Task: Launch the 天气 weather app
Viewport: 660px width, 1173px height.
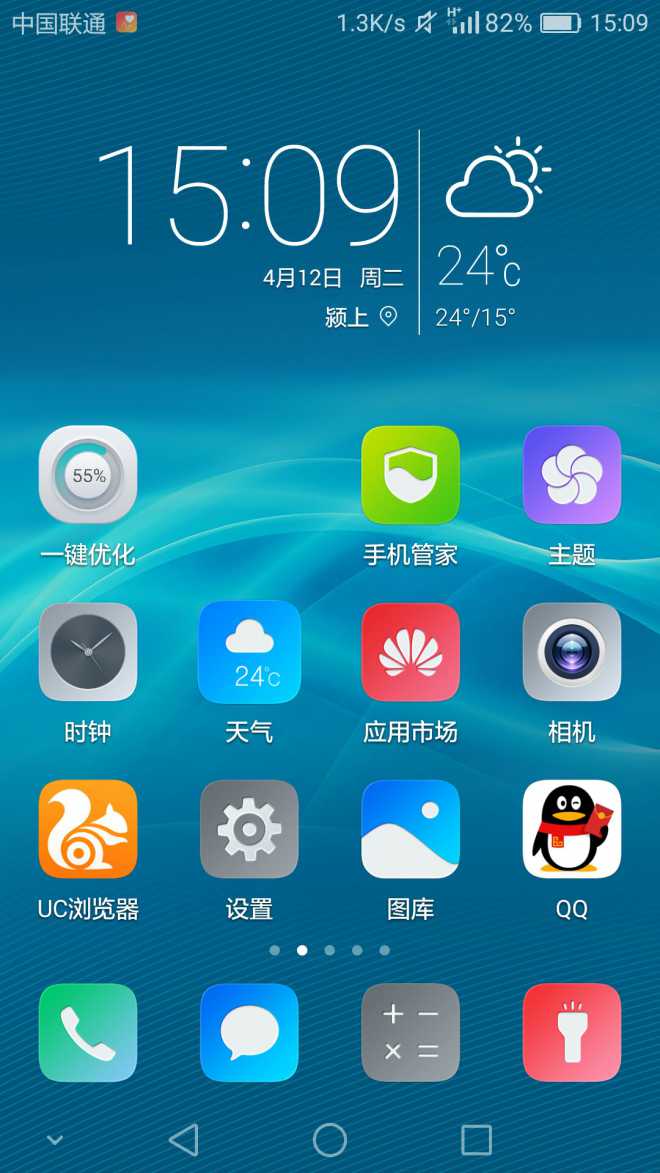Action: pos(249,652)
